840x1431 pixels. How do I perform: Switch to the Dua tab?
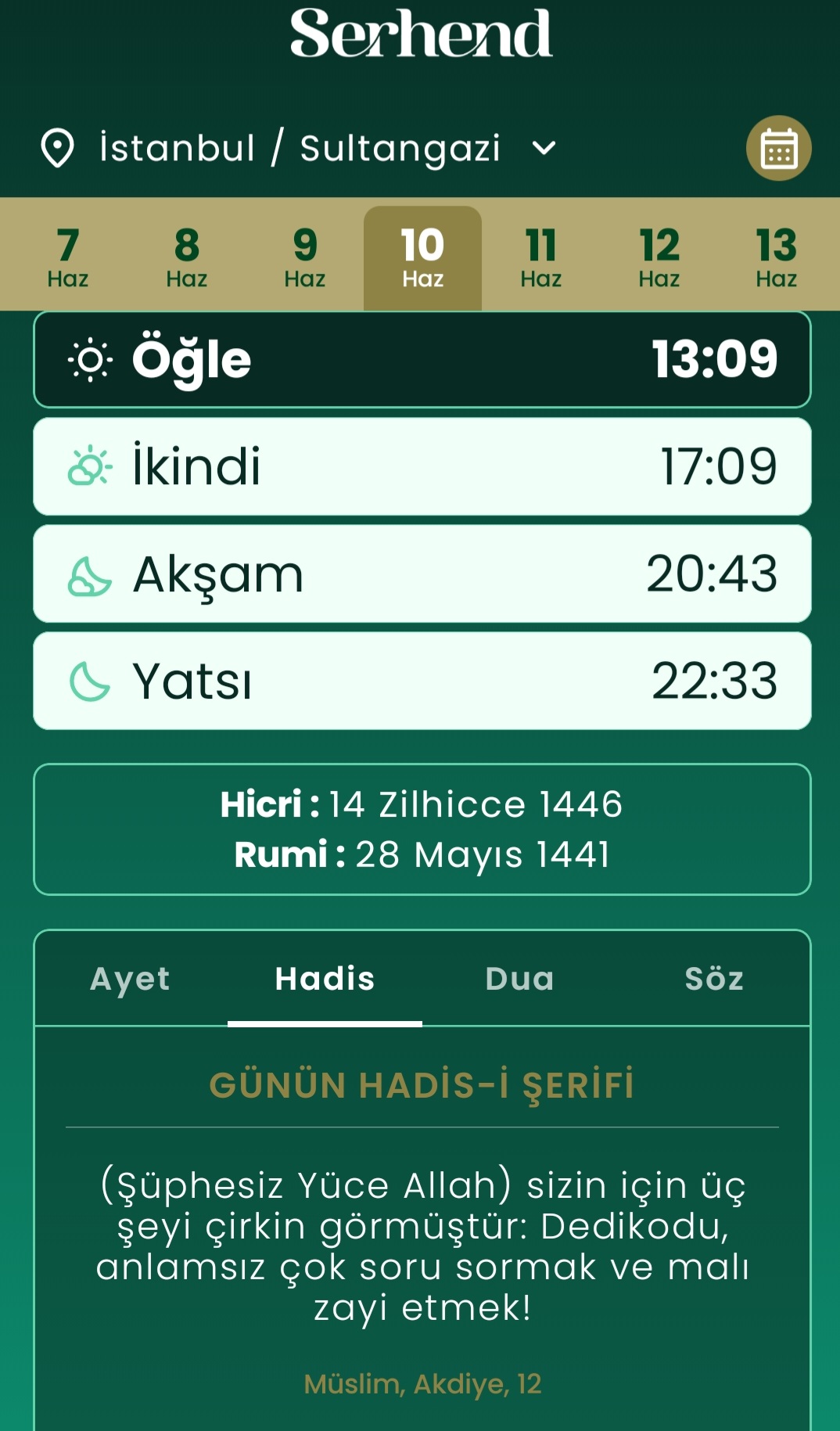point(519,979)
